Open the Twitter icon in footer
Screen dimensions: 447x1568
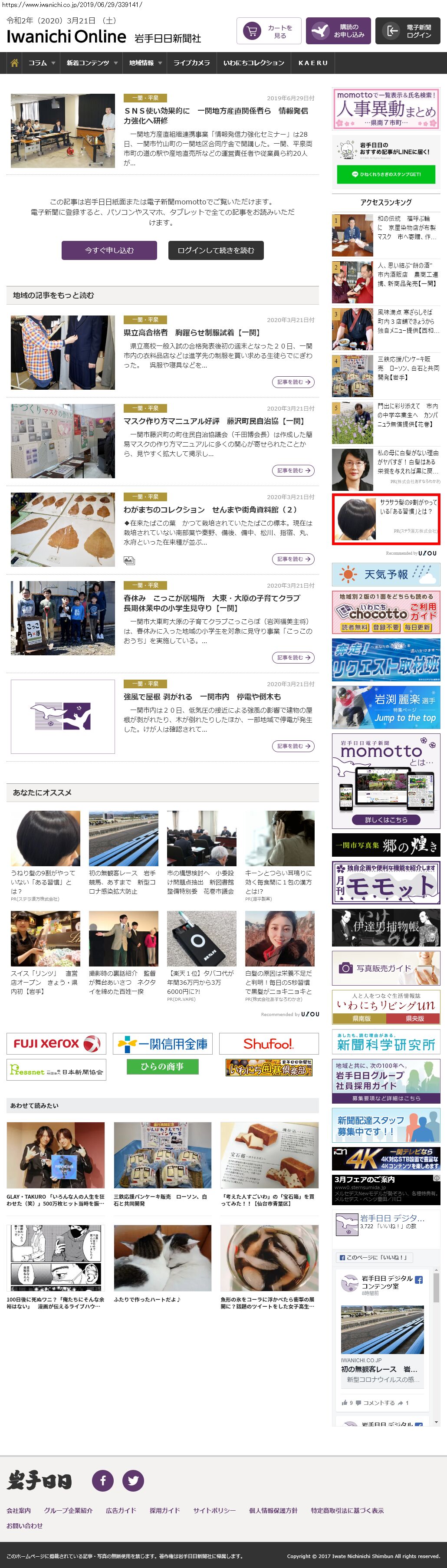133,1480
